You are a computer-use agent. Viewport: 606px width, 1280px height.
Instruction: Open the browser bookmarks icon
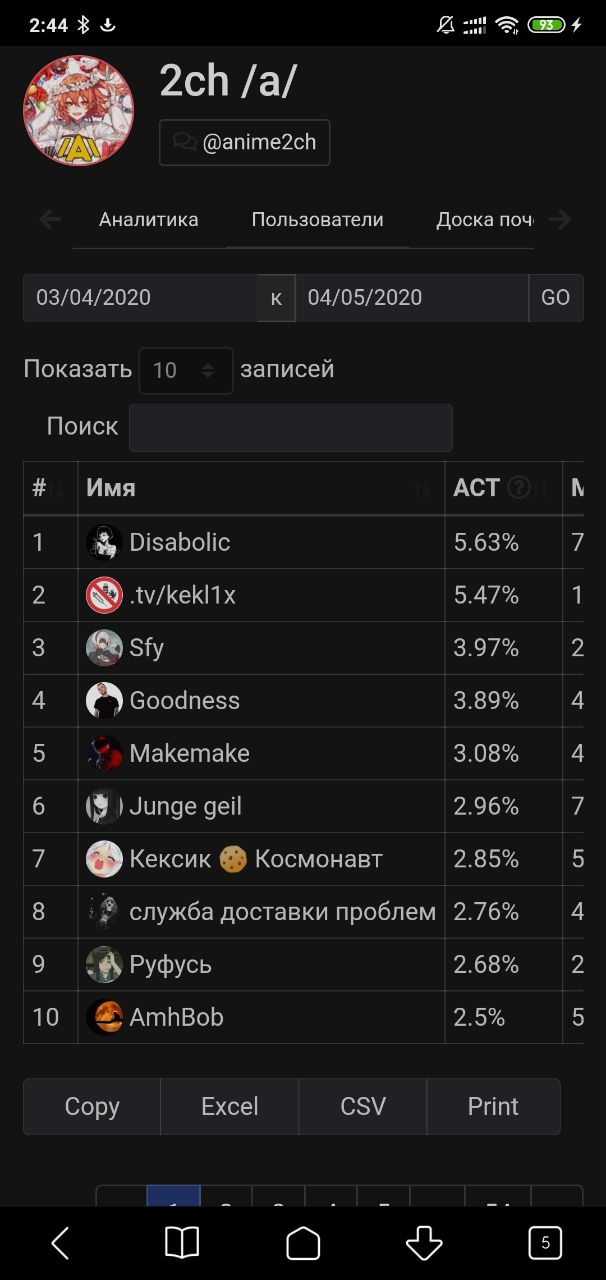(x=182, y=1243)
